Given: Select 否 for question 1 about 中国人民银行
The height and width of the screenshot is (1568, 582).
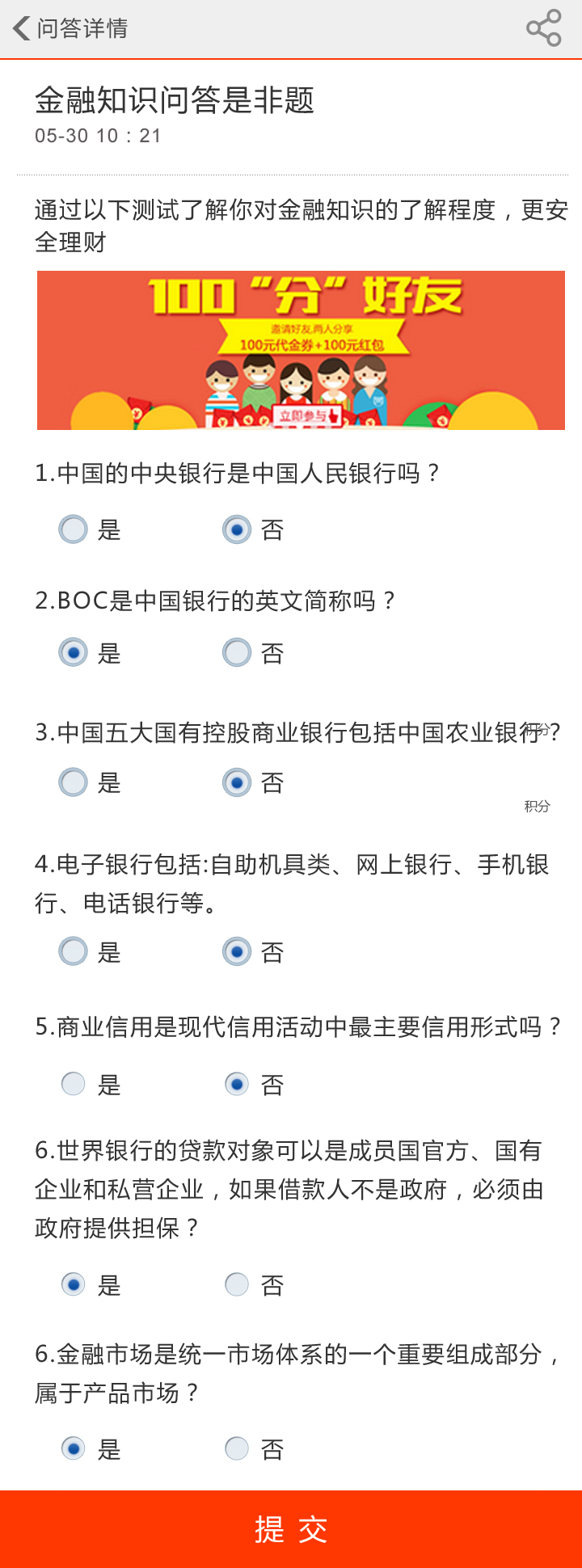Looking at the screenshot, I should [x=237, y=529].
